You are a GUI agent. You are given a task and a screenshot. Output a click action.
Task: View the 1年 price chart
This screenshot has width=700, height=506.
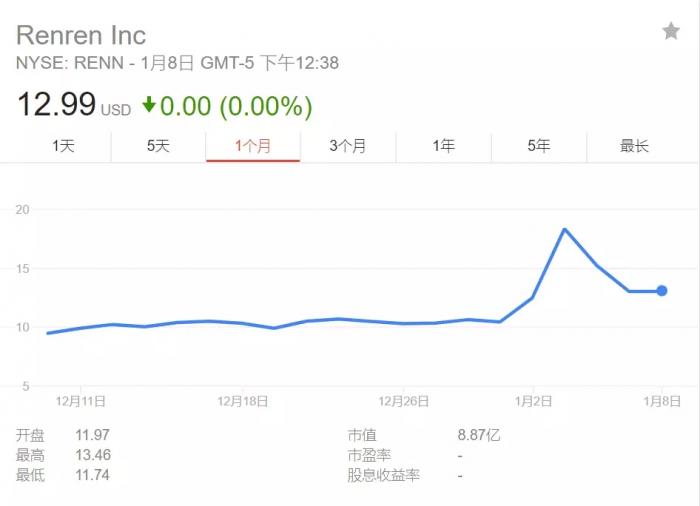point(443,146)
